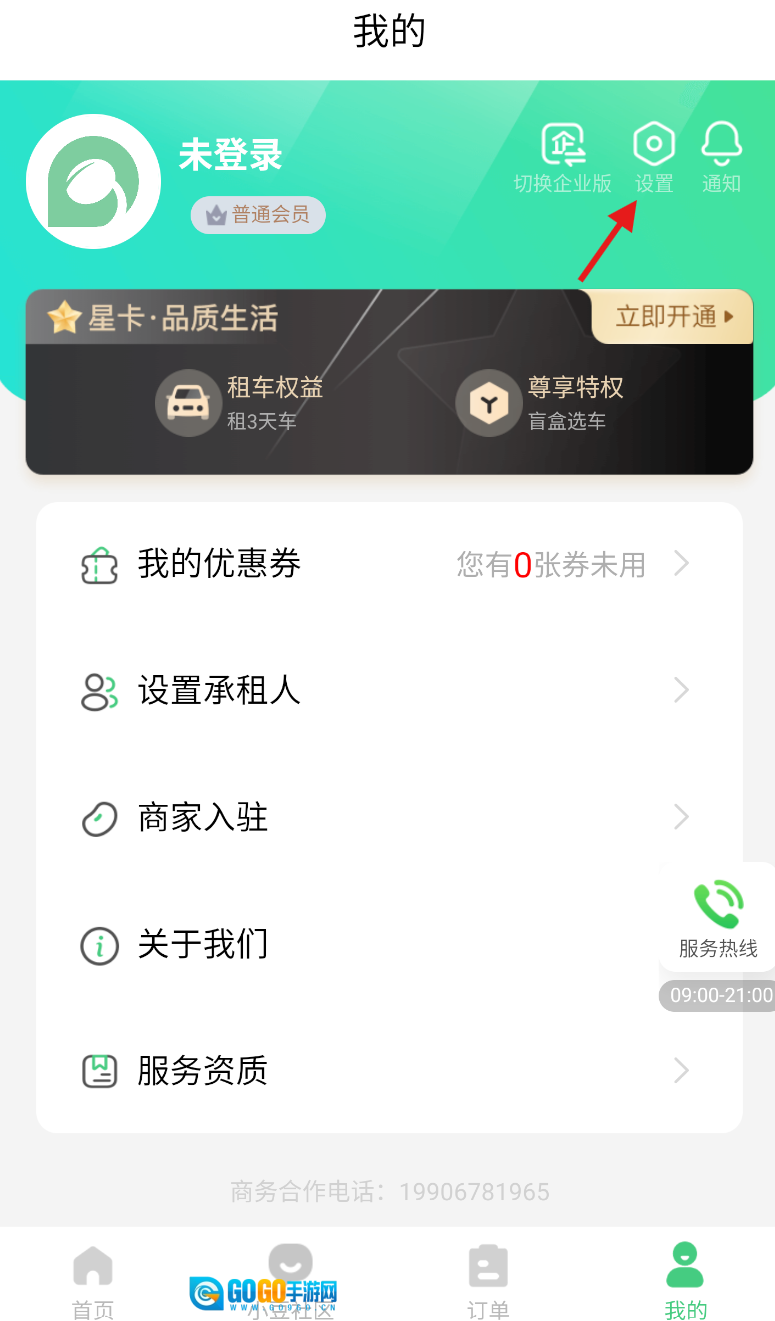The height and width of the screenshot is (1321, 775).
Task: Tap 立即开通 on the 星卡 banner
Action: tap(671, 317)
